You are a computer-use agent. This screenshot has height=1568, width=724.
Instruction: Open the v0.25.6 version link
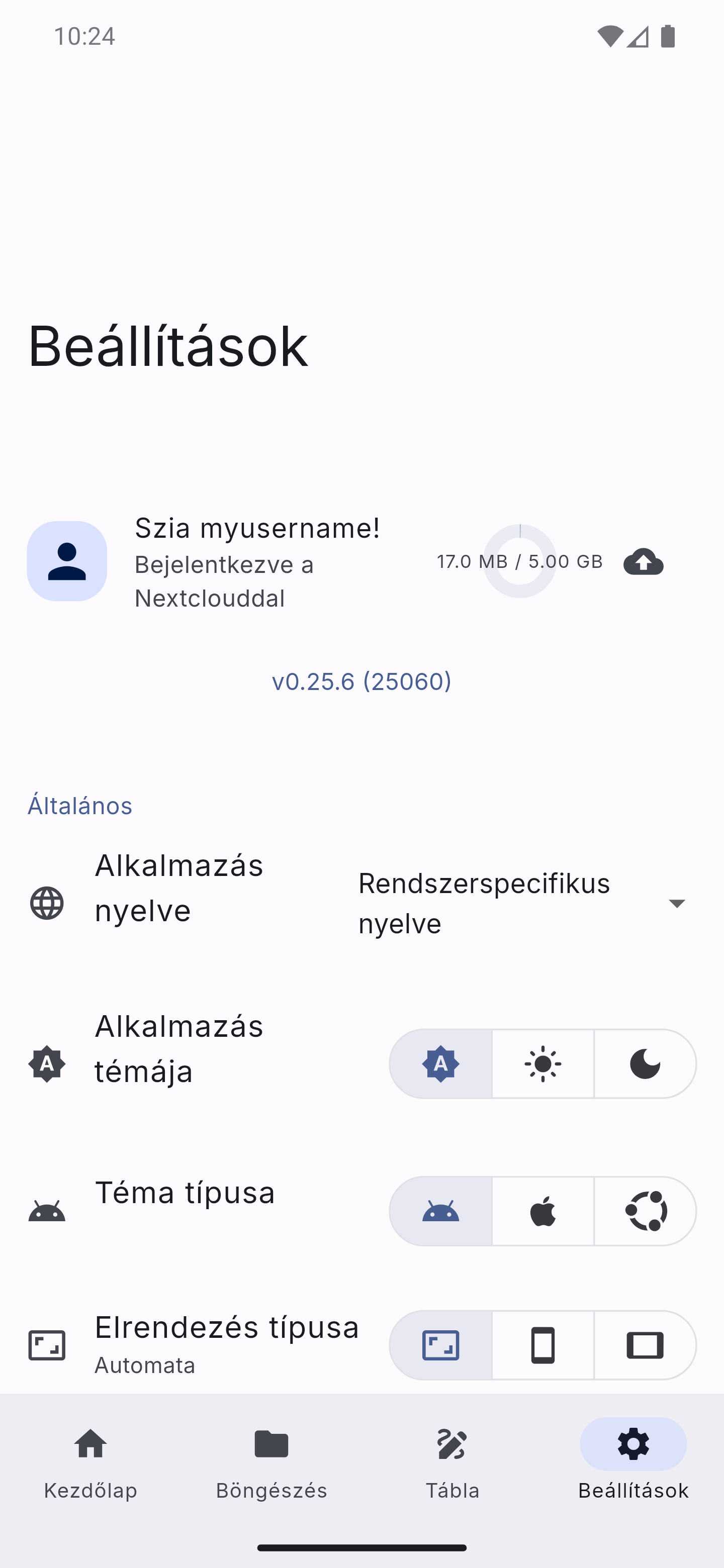coord(361,681)
